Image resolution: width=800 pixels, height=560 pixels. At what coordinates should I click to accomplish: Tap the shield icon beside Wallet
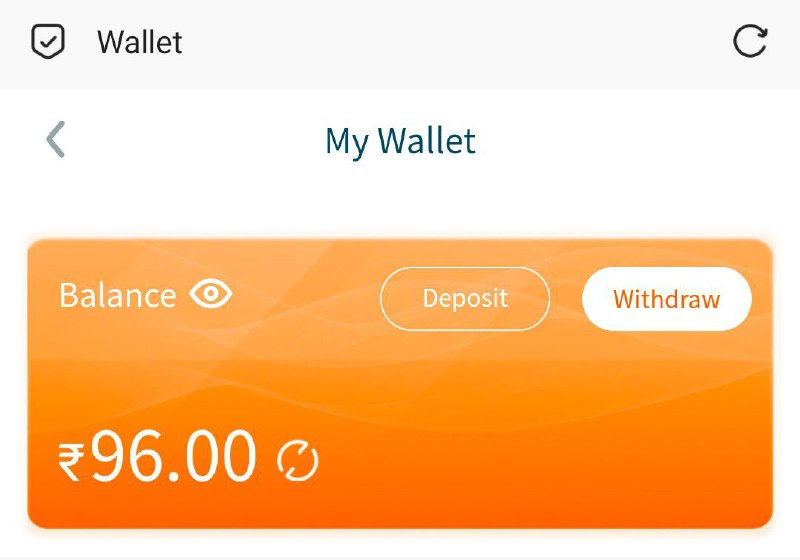(47, 42)
